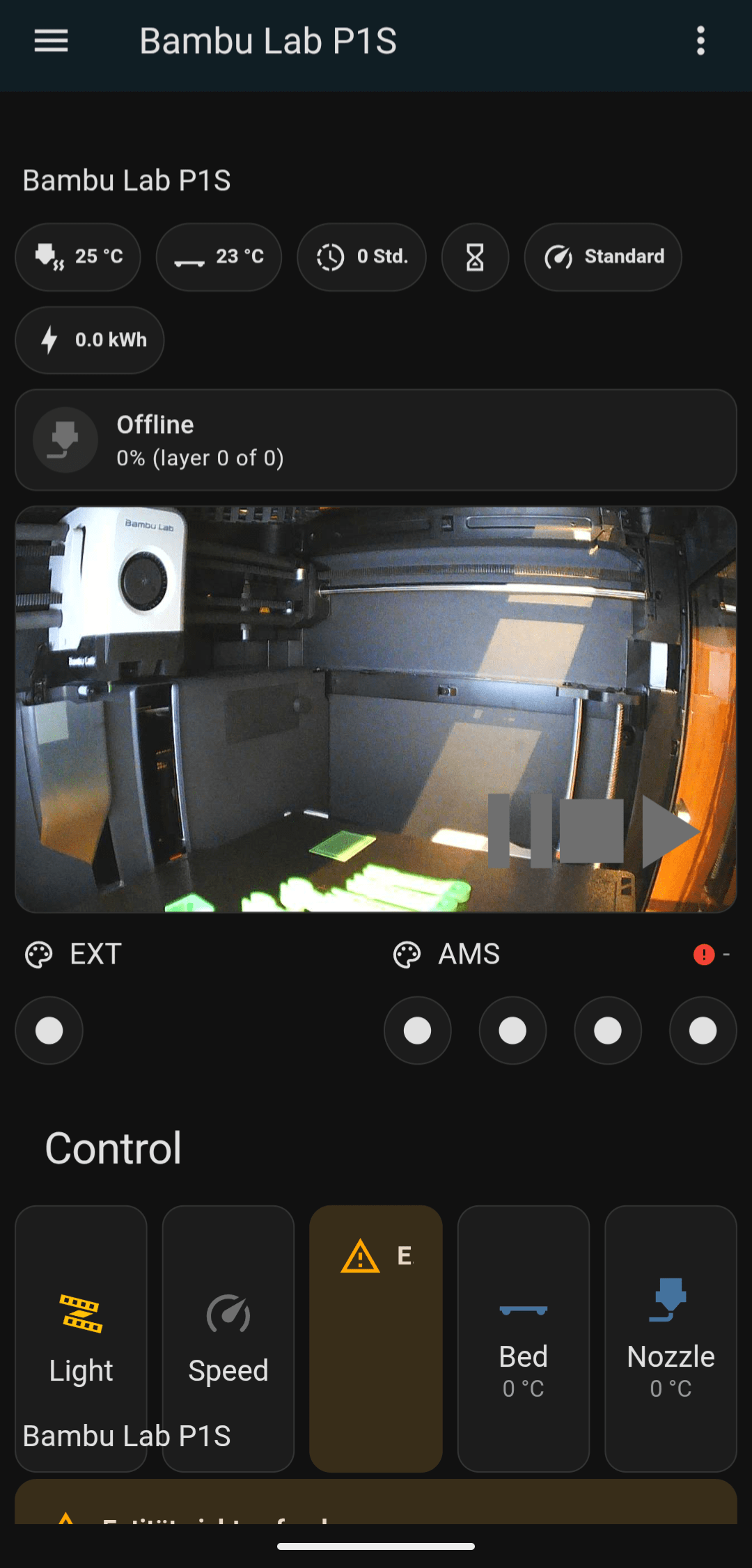Open the 0.0 kWh energy chip
The height and width of the screenshot is (1568, 752).
click(x=90, y=340)
